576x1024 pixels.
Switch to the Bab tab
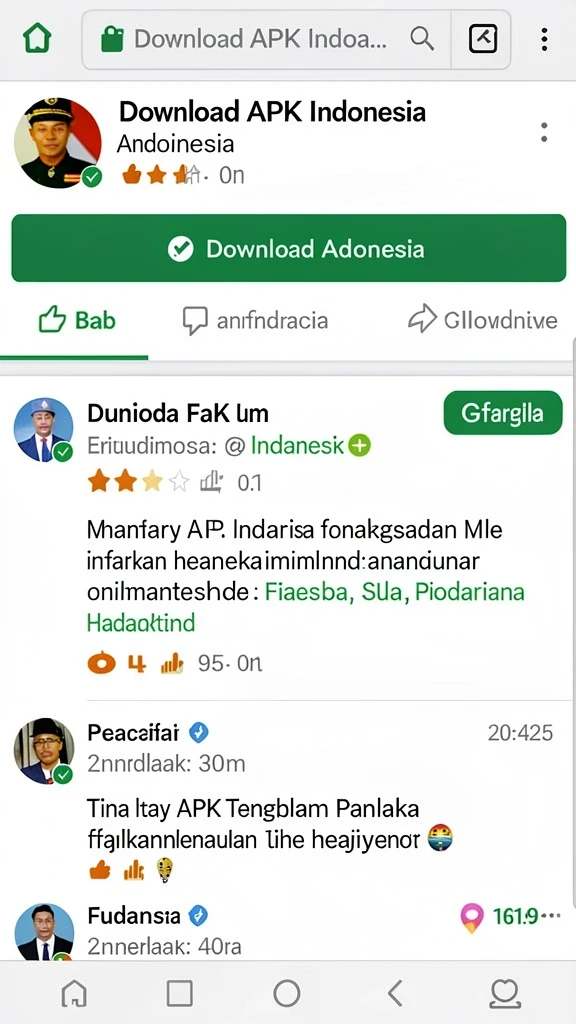(77, 321)
